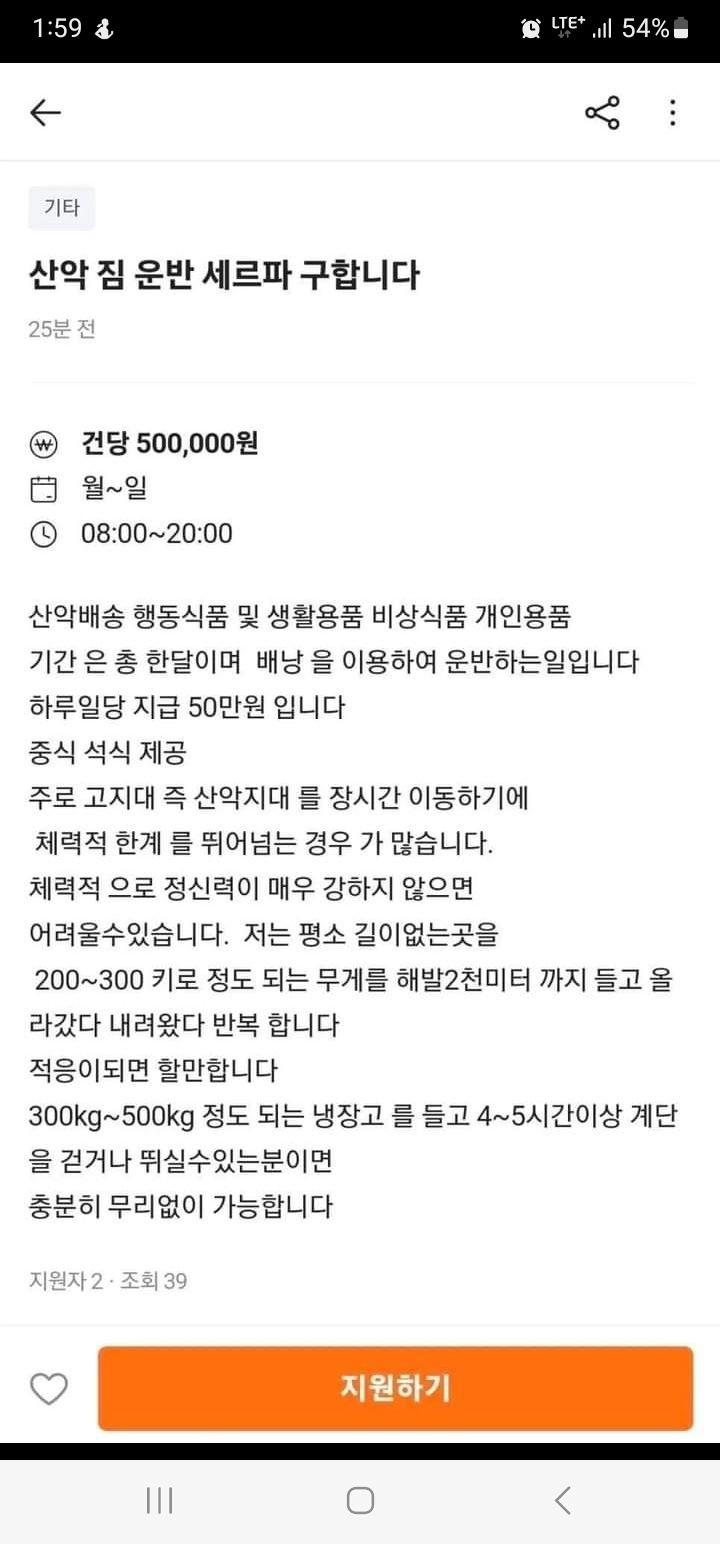Open the three-dot overflow menu
720x1544 pixels.
click(673, 112)
